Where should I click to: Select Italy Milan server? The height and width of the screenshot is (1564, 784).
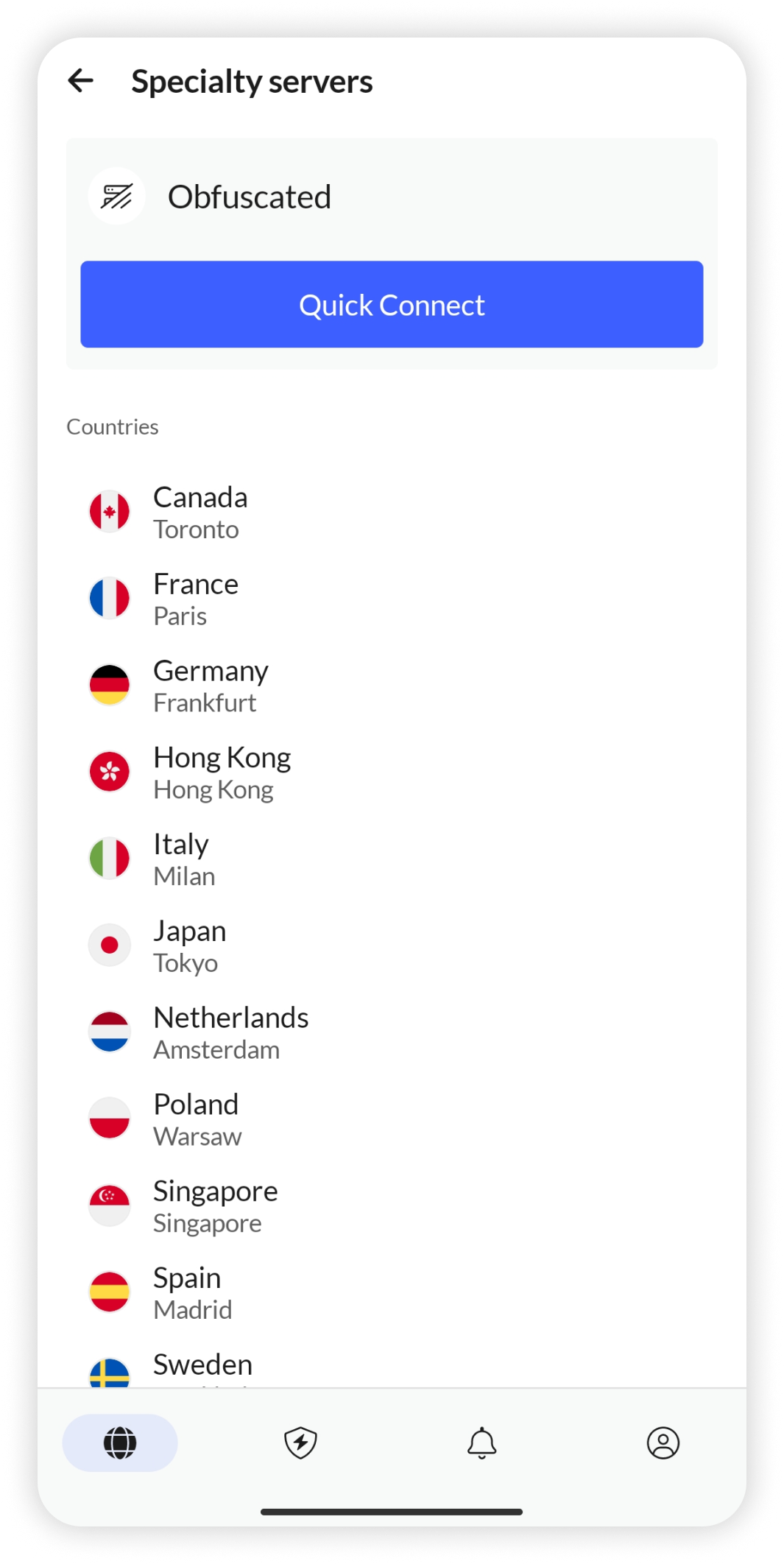pos(184,859)
